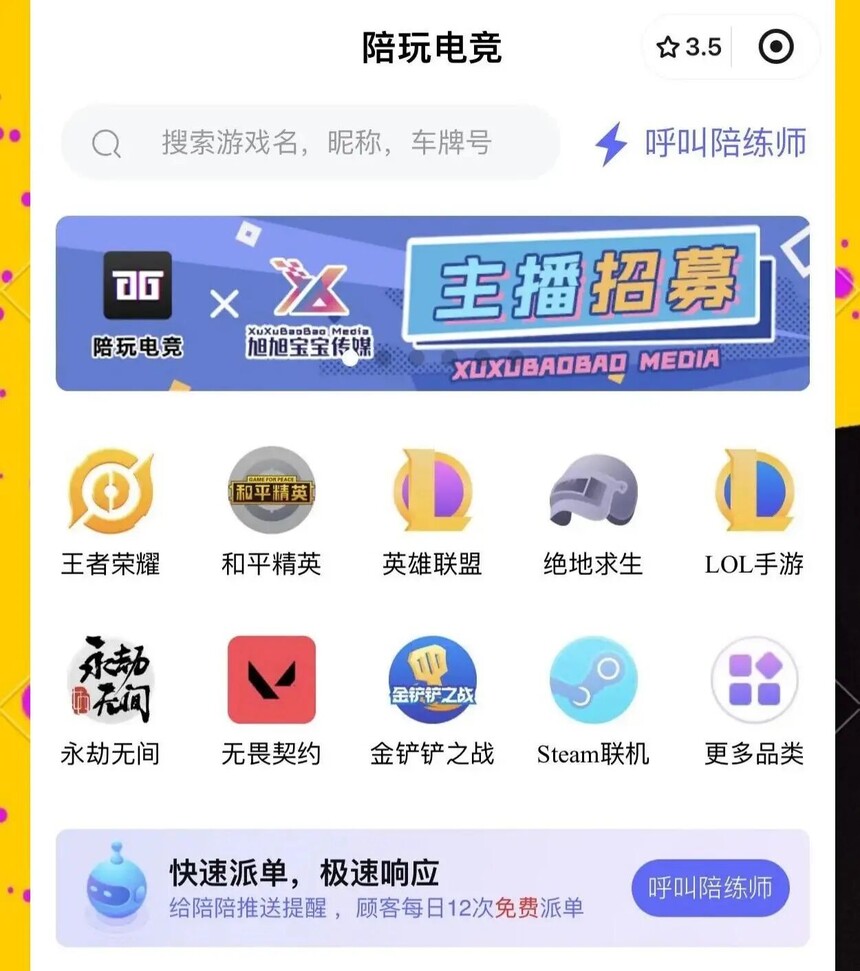Close the mini program via the circle icon
Viewport: 860px width, 971px height.
776,47
